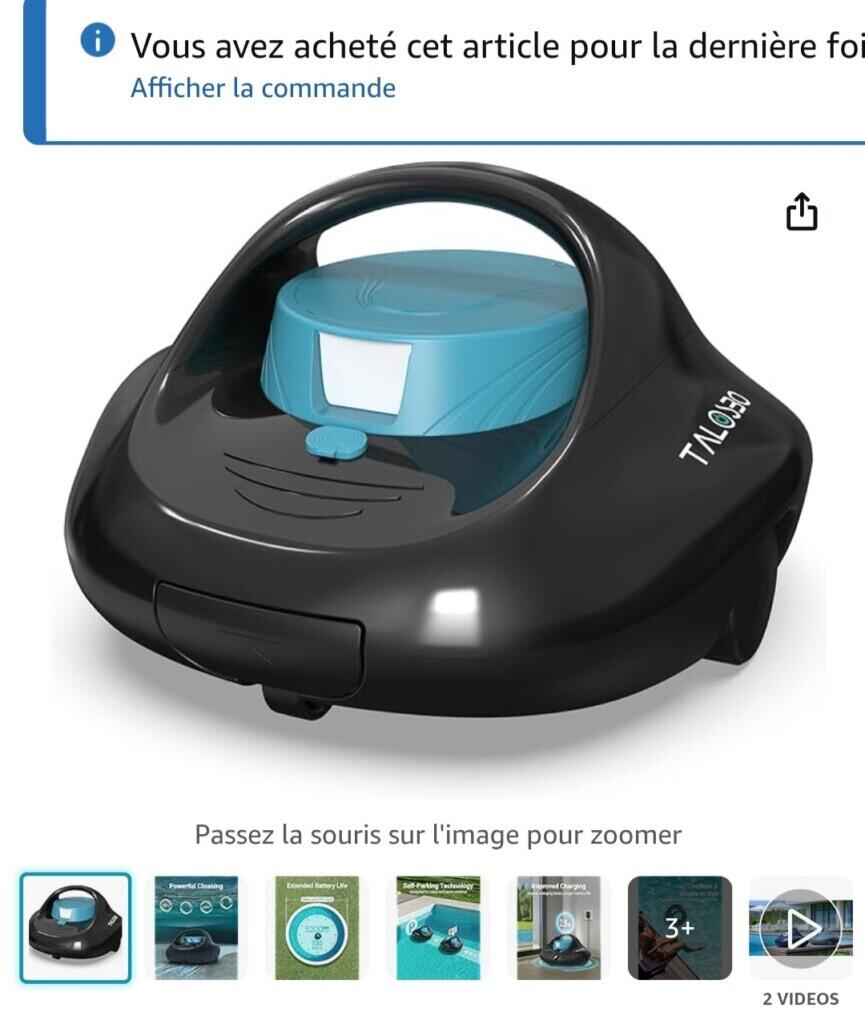Play the product videos

click(x=800, y=928)
